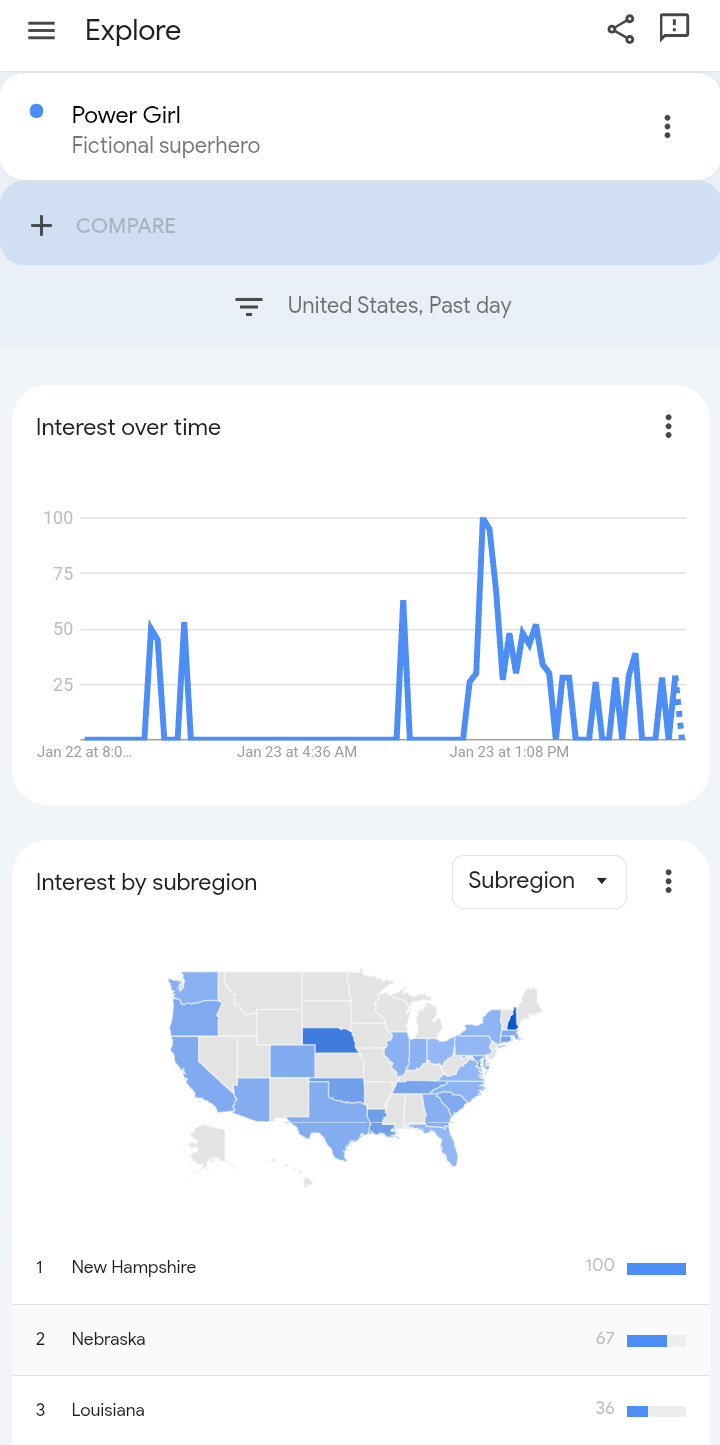720x1445 pixels.
Task: Expand the Subregion dropdown
Action: pos(539,881)
